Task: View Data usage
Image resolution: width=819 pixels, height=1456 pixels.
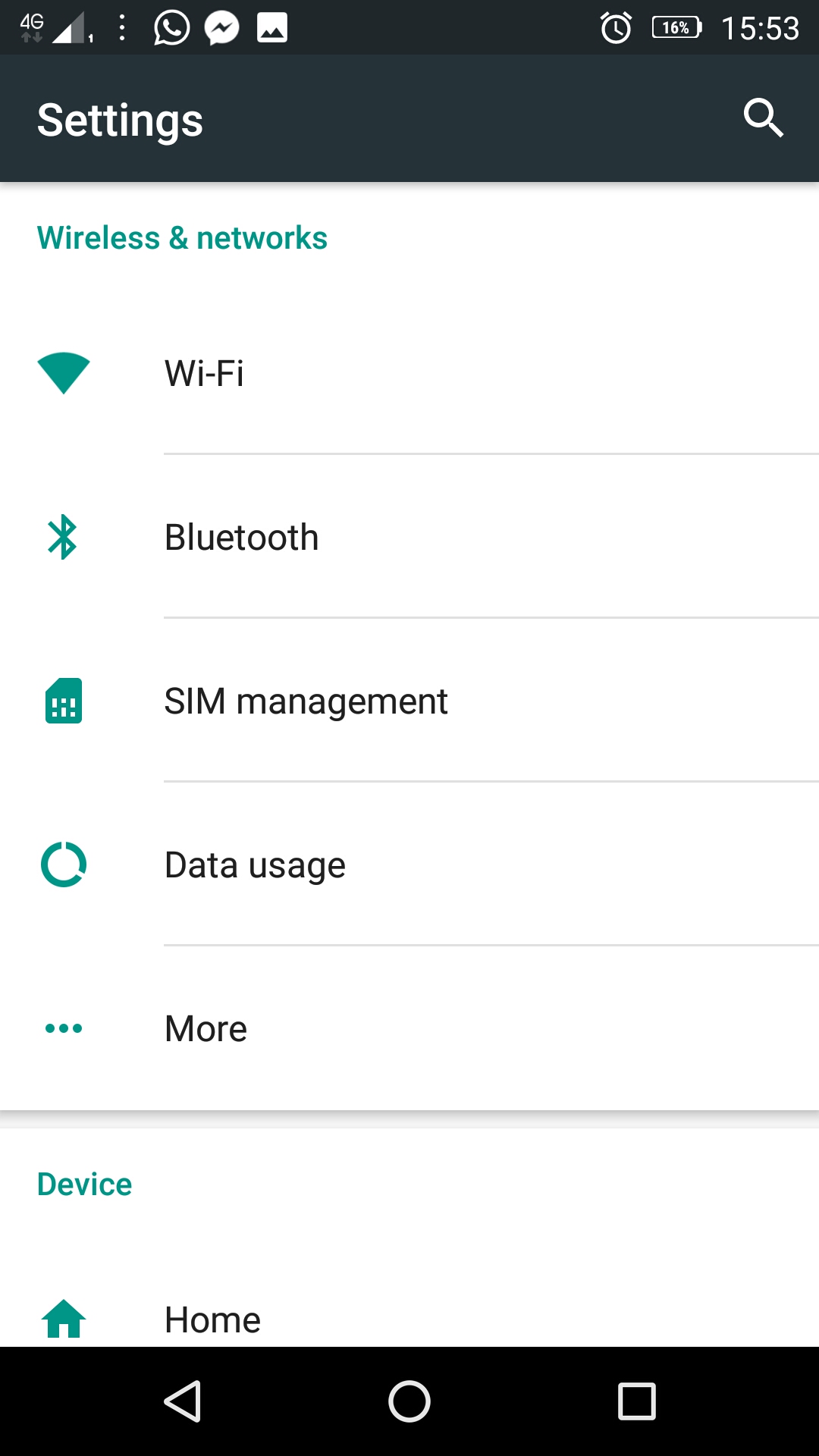Action: (409, 864)
